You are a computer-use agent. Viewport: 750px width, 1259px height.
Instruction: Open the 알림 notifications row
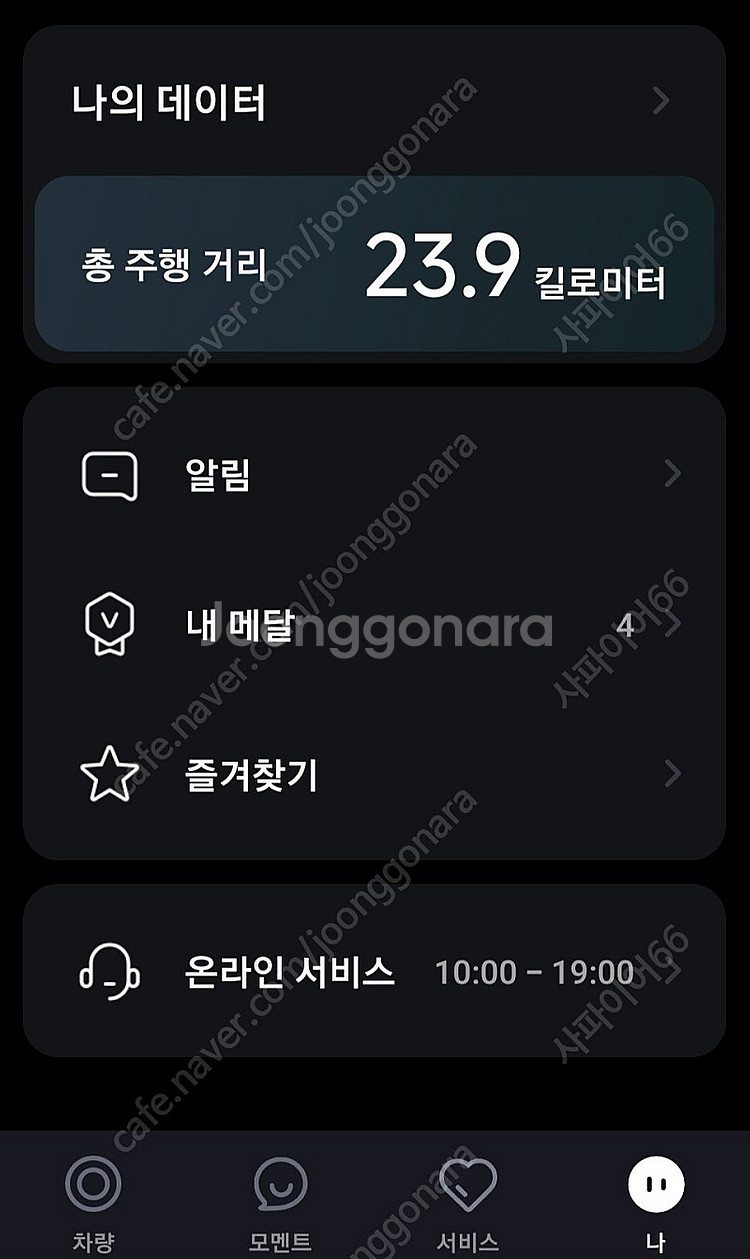[x=374, y=474]
